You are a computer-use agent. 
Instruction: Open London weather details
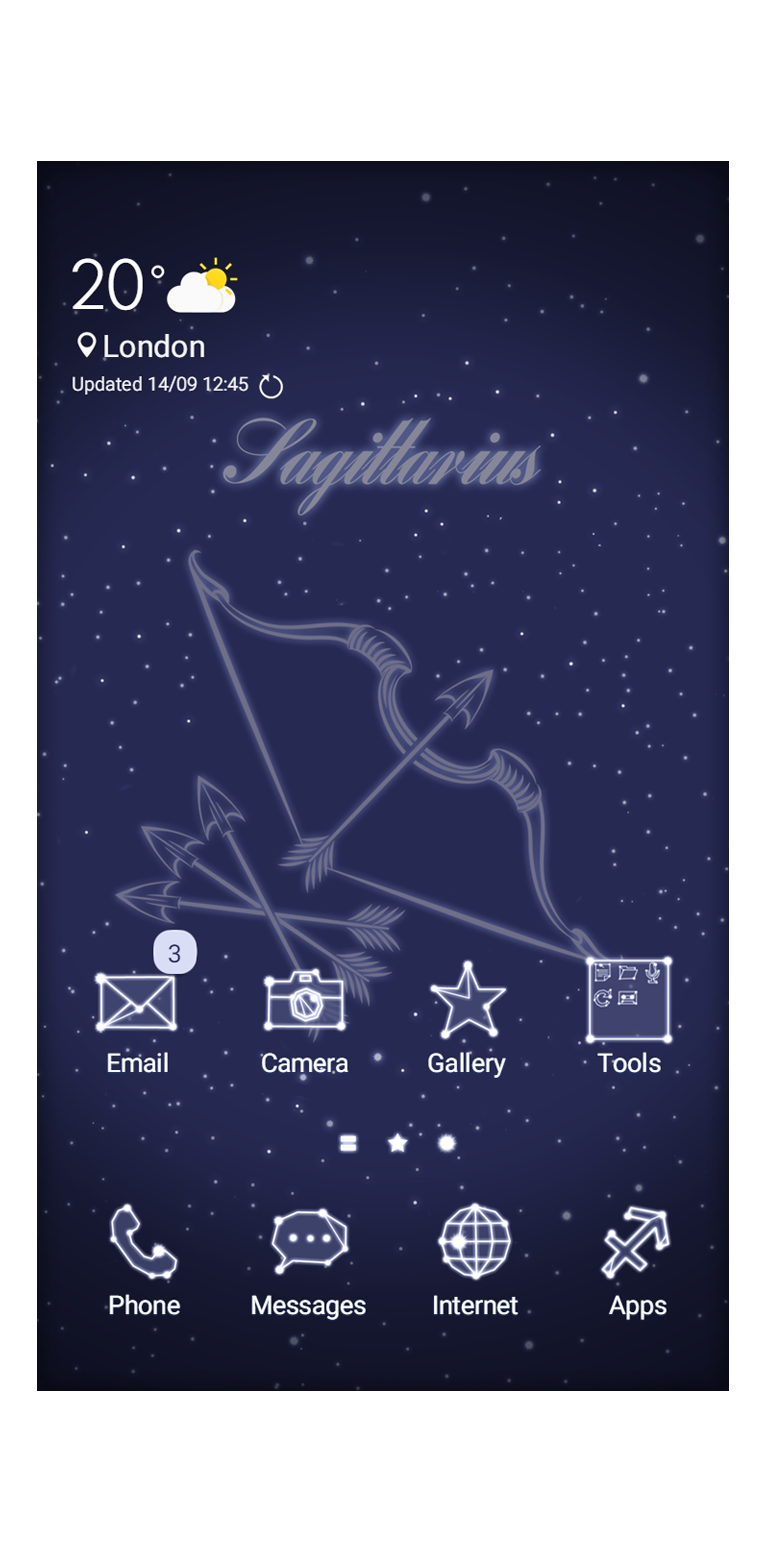coord(142,346)
